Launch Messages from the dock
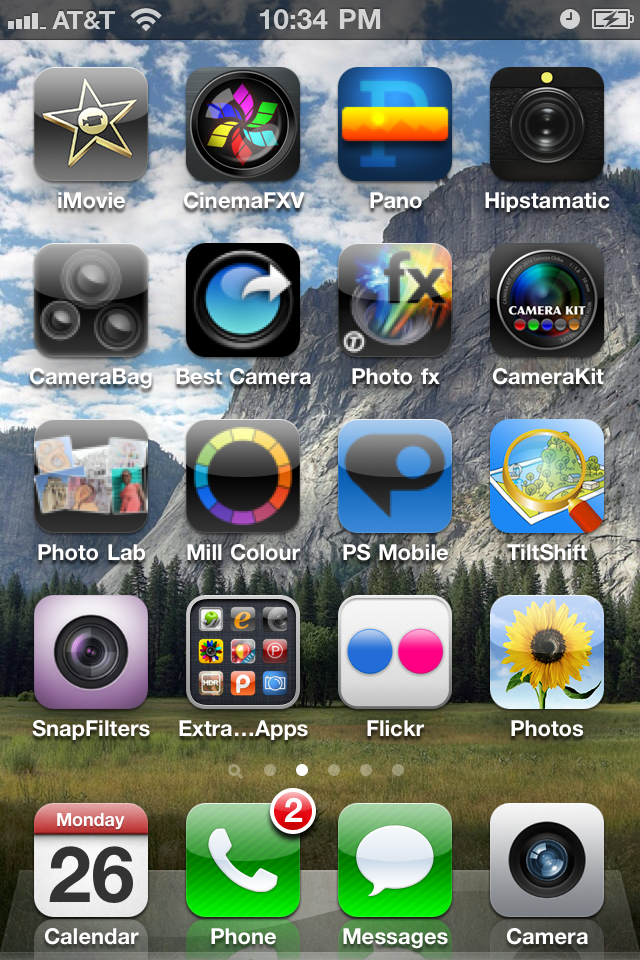 pyautogui.click(x=395, y=860)
